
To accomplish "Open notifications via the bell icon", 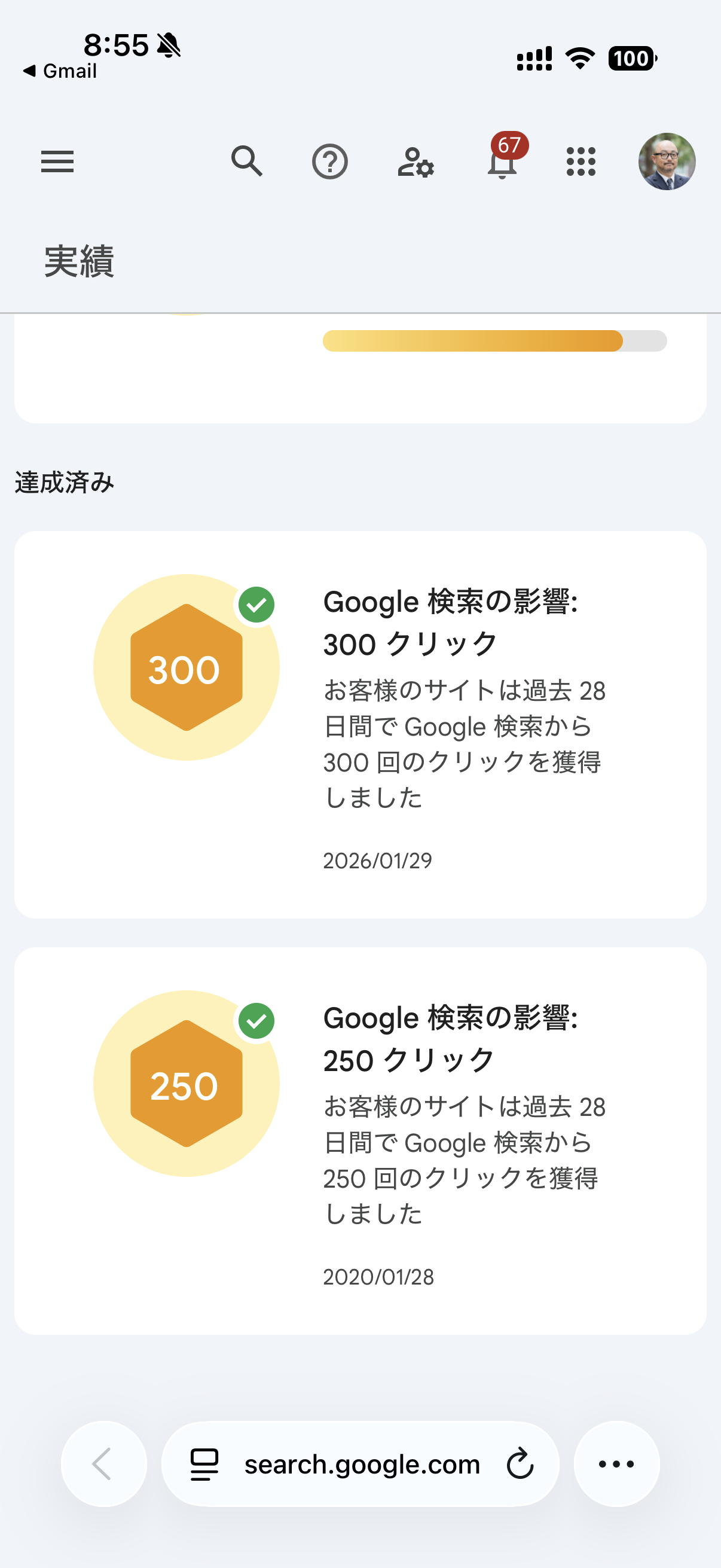I will tap(500, 163).
